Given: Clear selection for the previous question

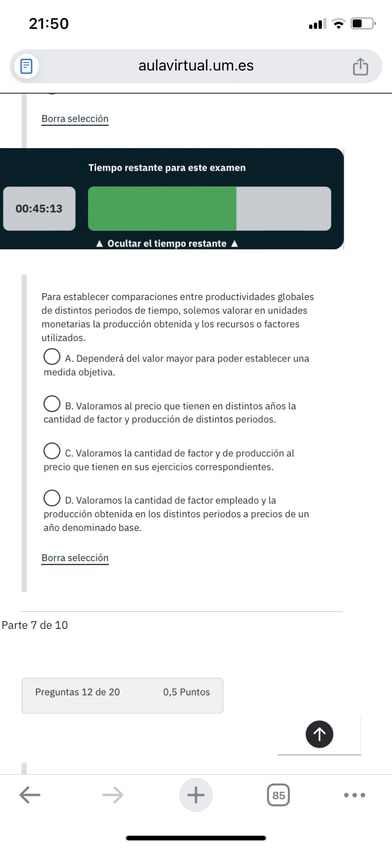Looking at the screenshot, I should point(75,119).
